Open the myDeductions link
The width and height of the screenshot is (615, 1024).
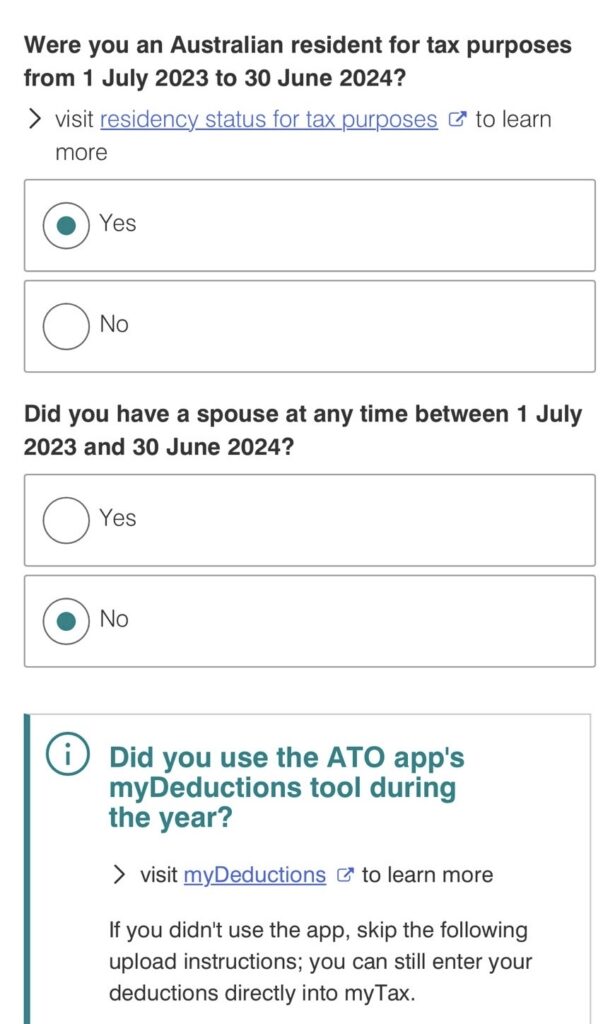pos(255,874)
